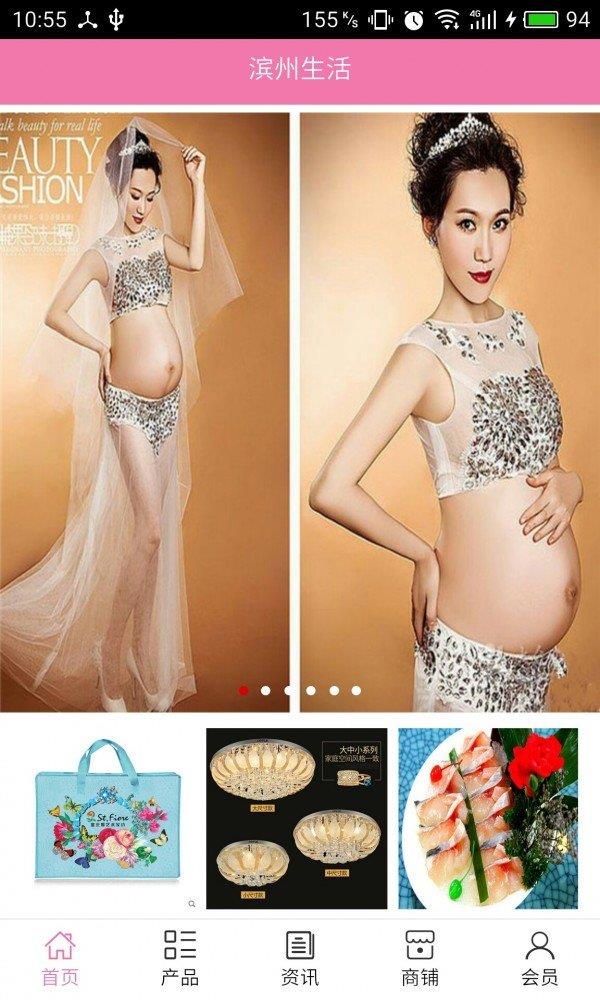
Task: Open the crystal ceiling lamps product
Action: coord(297,818)
